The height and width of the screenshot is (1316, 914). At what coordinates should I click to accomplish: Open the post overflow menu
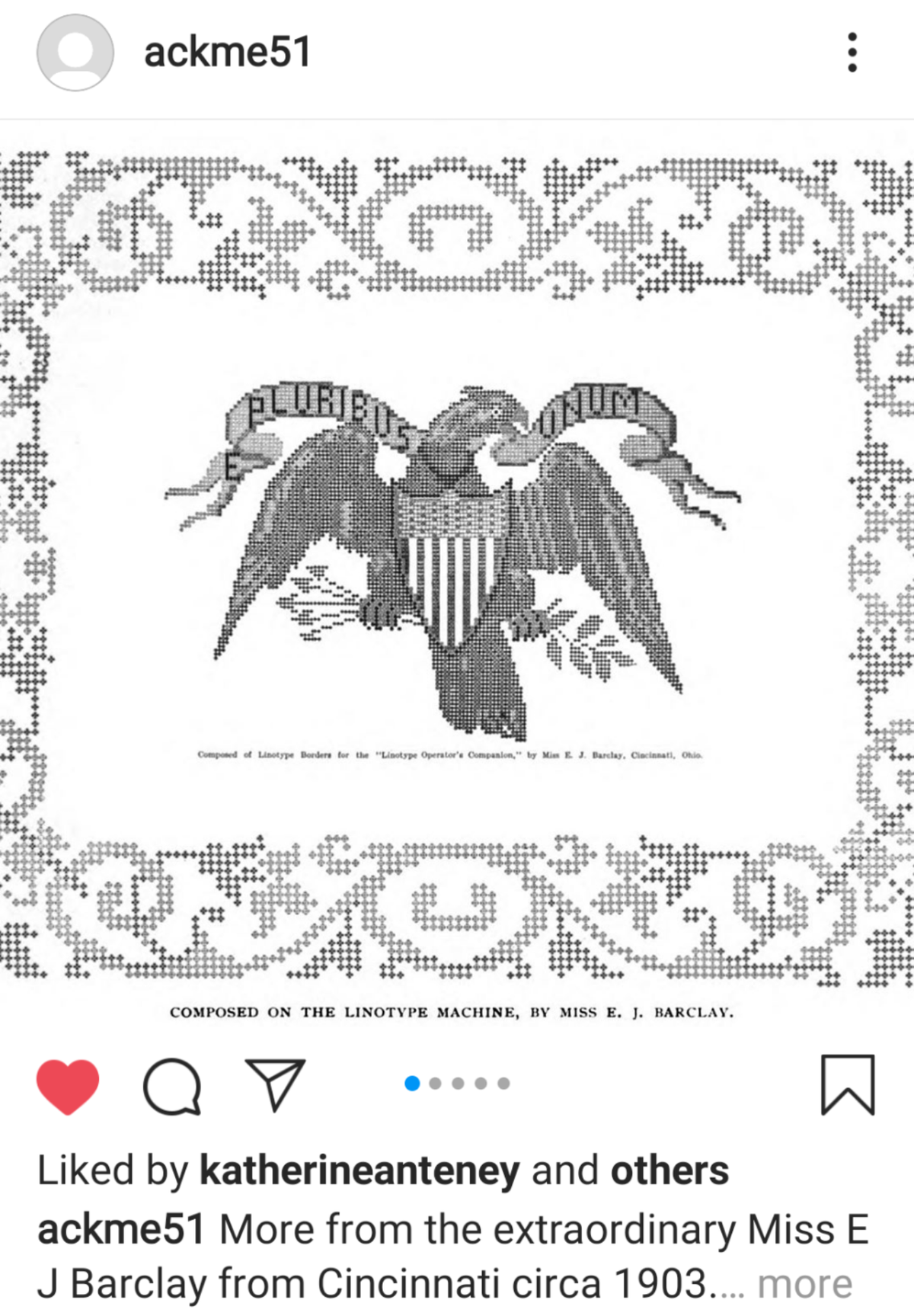pos(852,53)
